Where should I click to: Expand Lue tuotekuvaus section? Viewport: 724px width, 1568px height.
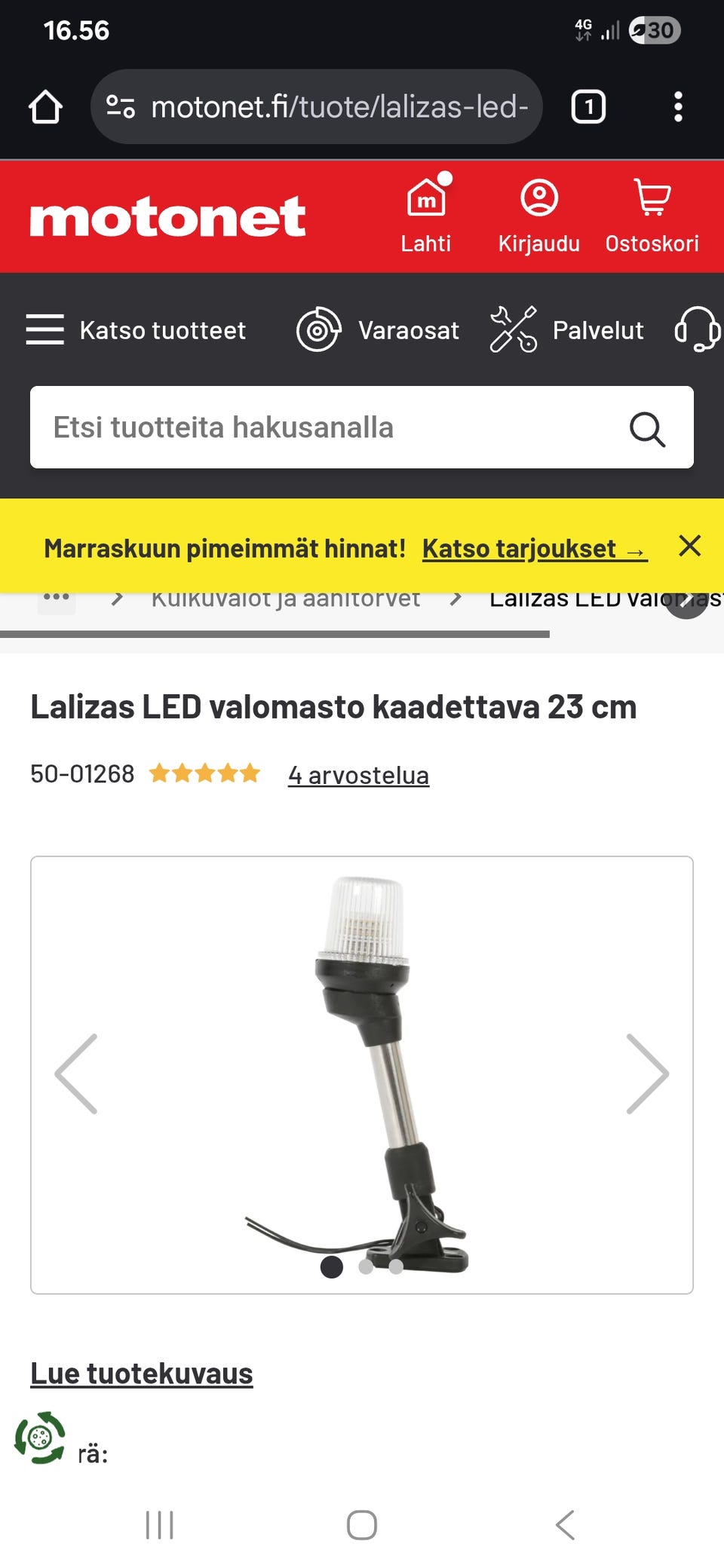[x=140, y=1374]
